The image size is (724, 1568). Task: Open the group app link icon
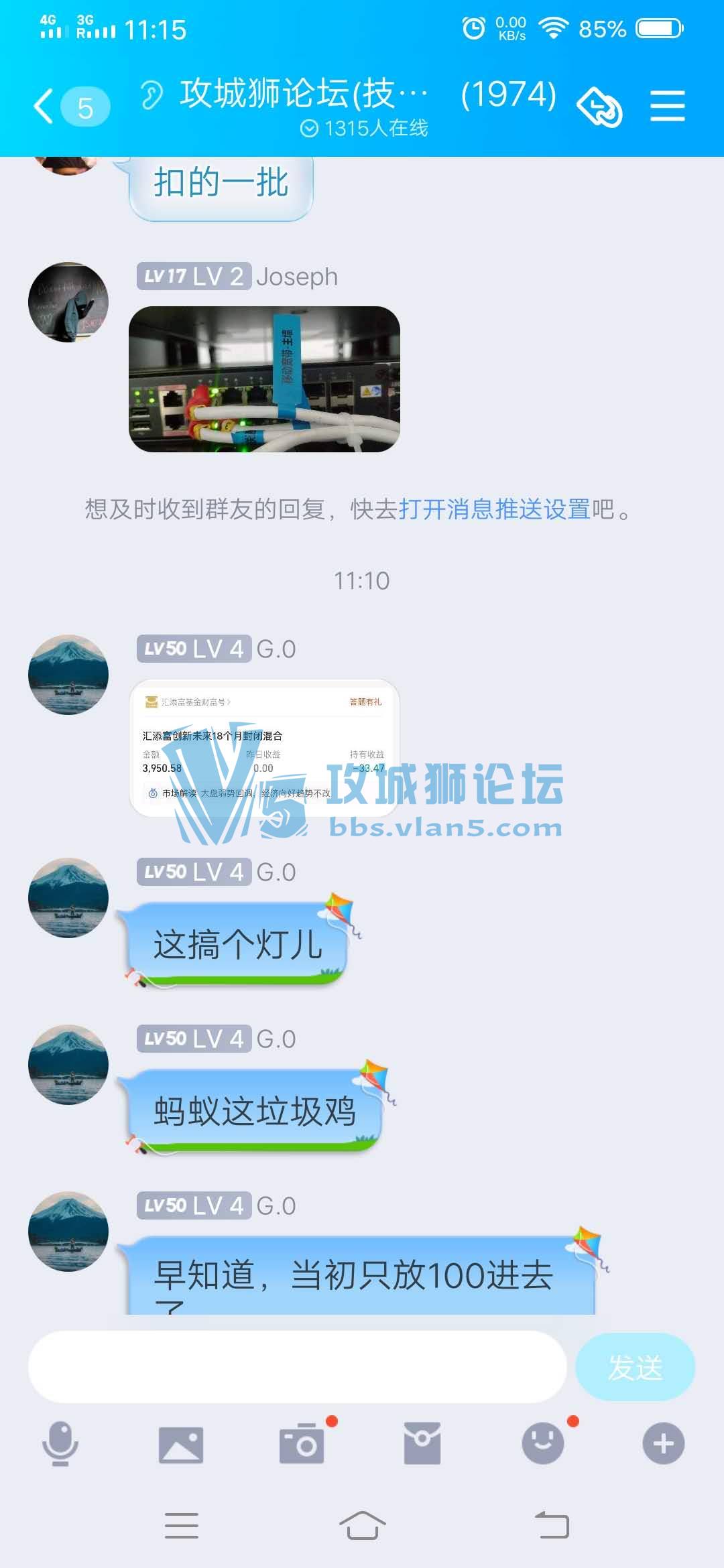(x=599, y=107)
